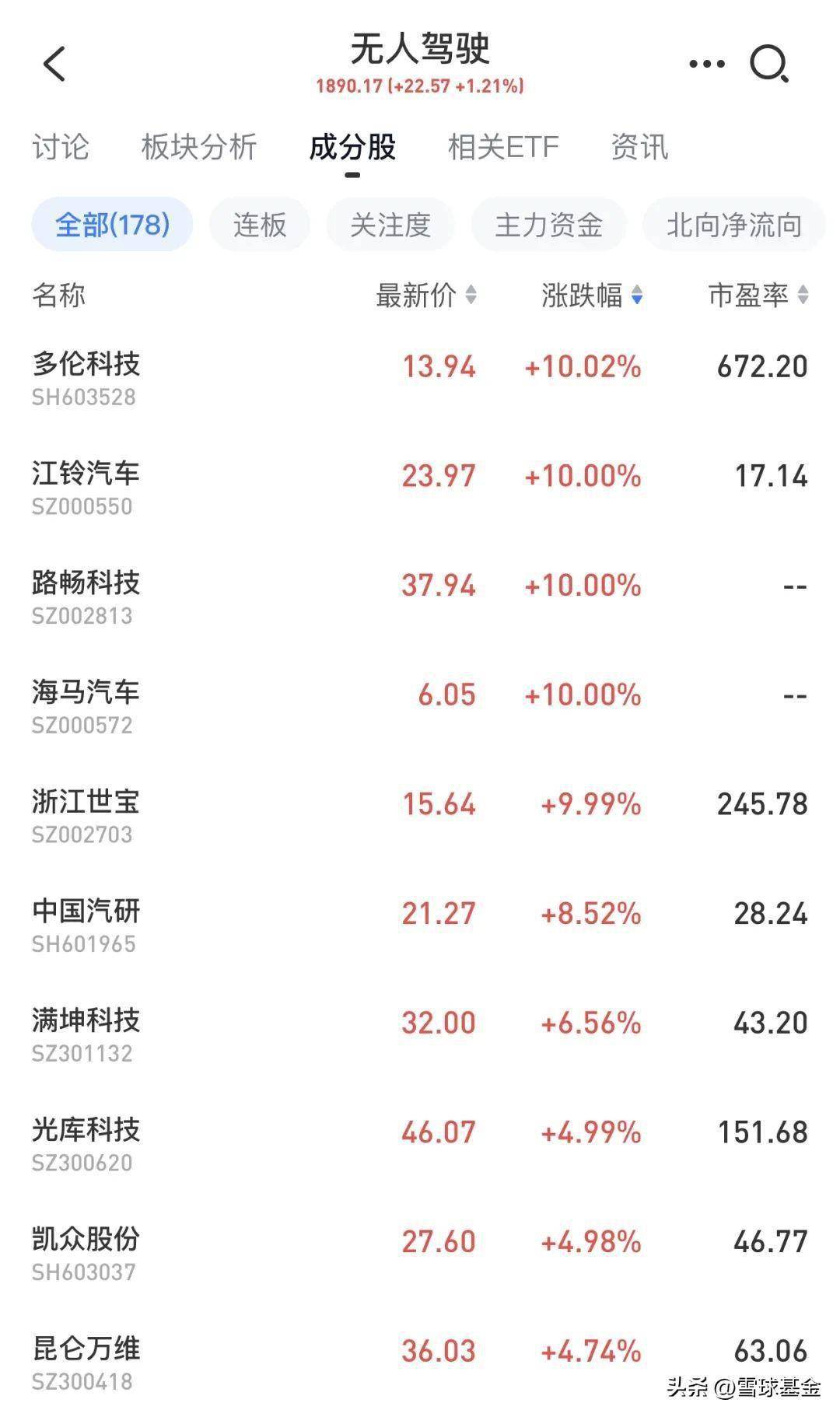Open search with the magnifier icon

click(x=769, y=64)
